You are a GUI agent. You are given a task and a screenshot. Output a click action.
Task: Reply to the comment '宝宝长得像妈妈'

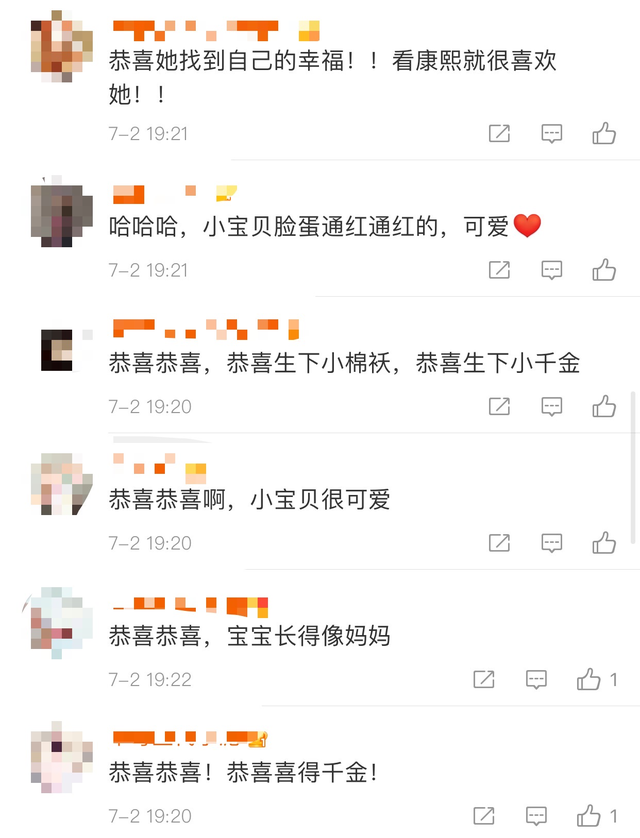[536, 679]
